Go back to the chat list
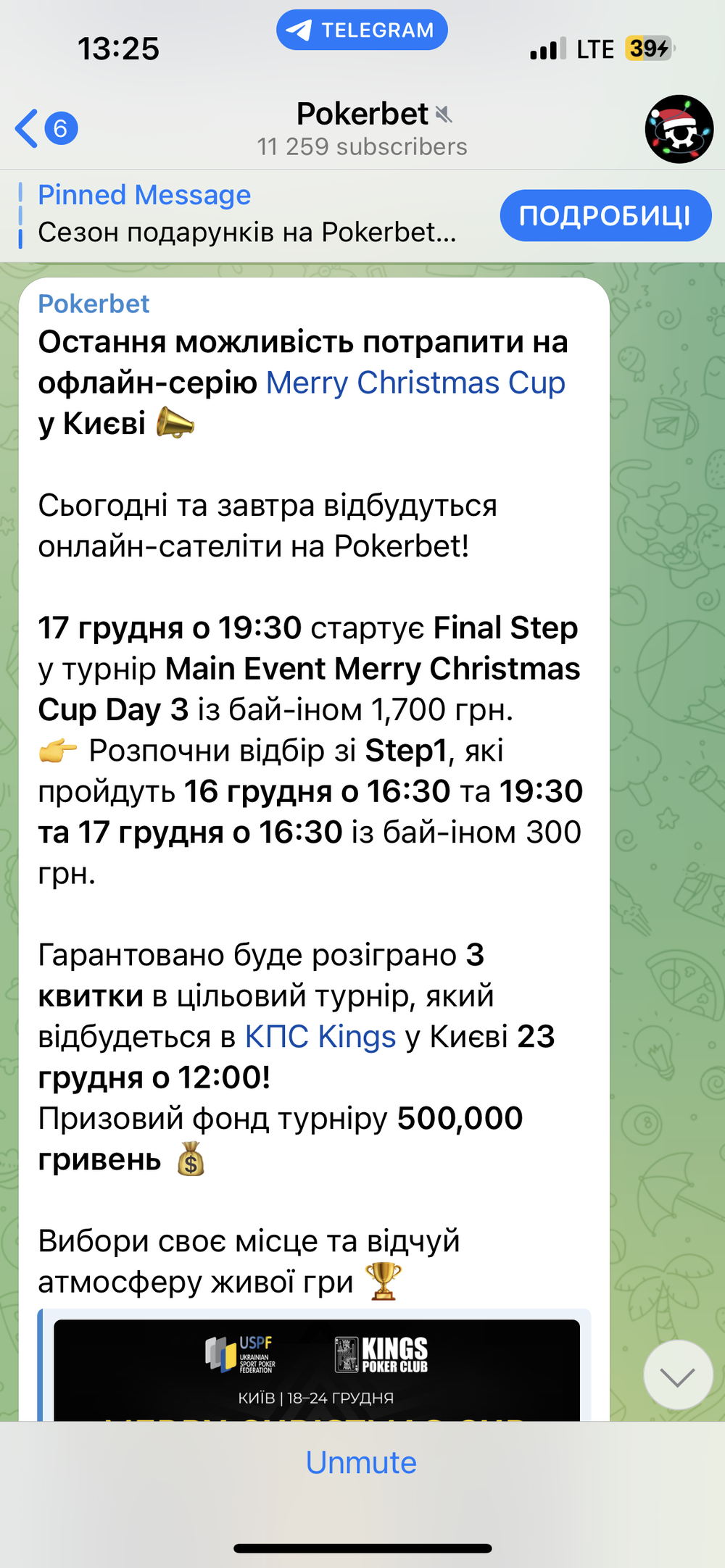725x1568 pixels. coord(46,129)
